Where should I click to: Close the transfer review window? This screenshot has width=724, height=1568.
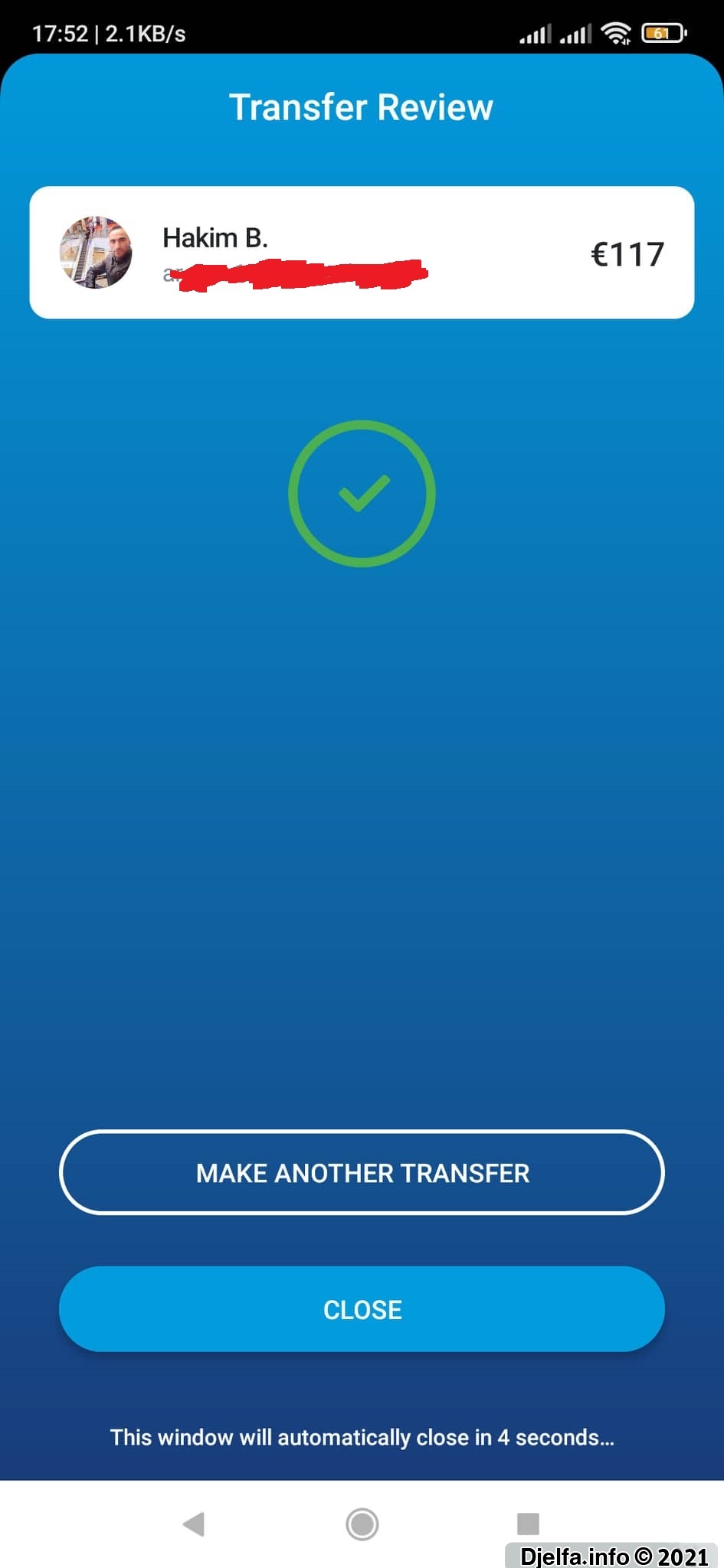click(x=362, y=1309)
